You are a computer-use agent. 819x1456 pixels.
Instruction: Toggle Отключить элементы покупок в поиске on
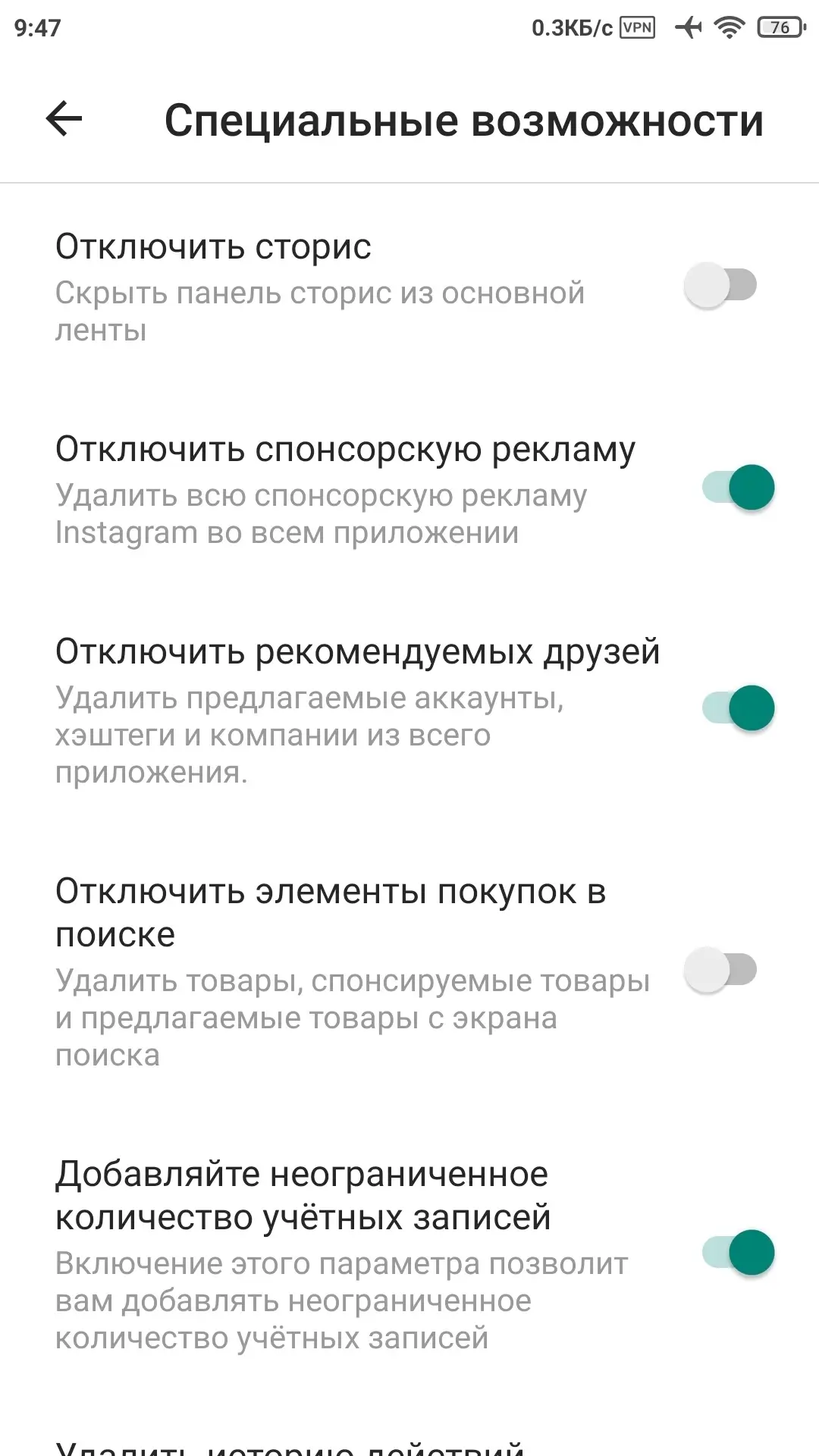[x=720, y=970]
